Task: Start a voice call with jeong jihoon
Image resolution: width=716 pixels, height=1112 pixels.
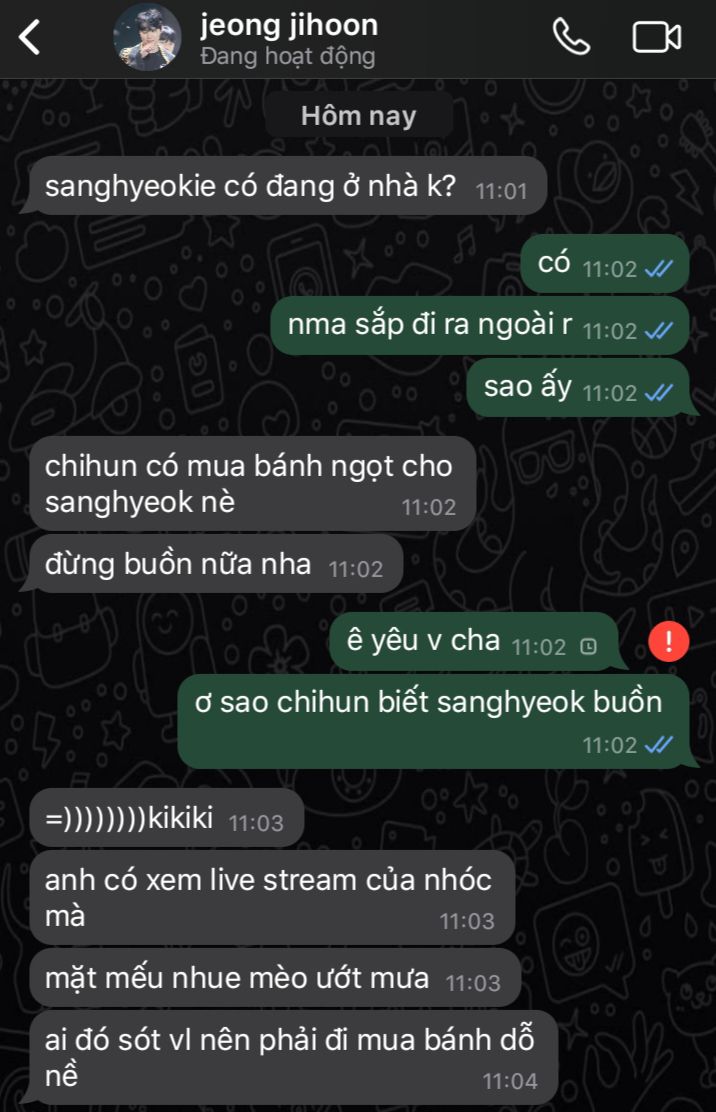Action: 571,38
